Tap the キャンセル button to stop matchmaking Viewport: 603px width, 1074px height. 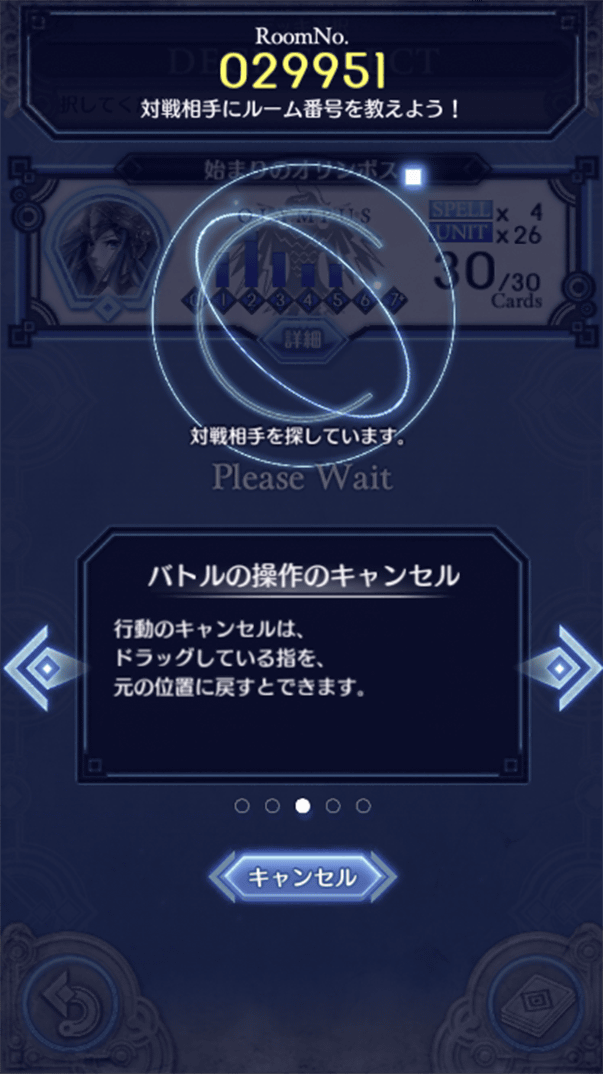pyautogui.click(x=301, y=878)
